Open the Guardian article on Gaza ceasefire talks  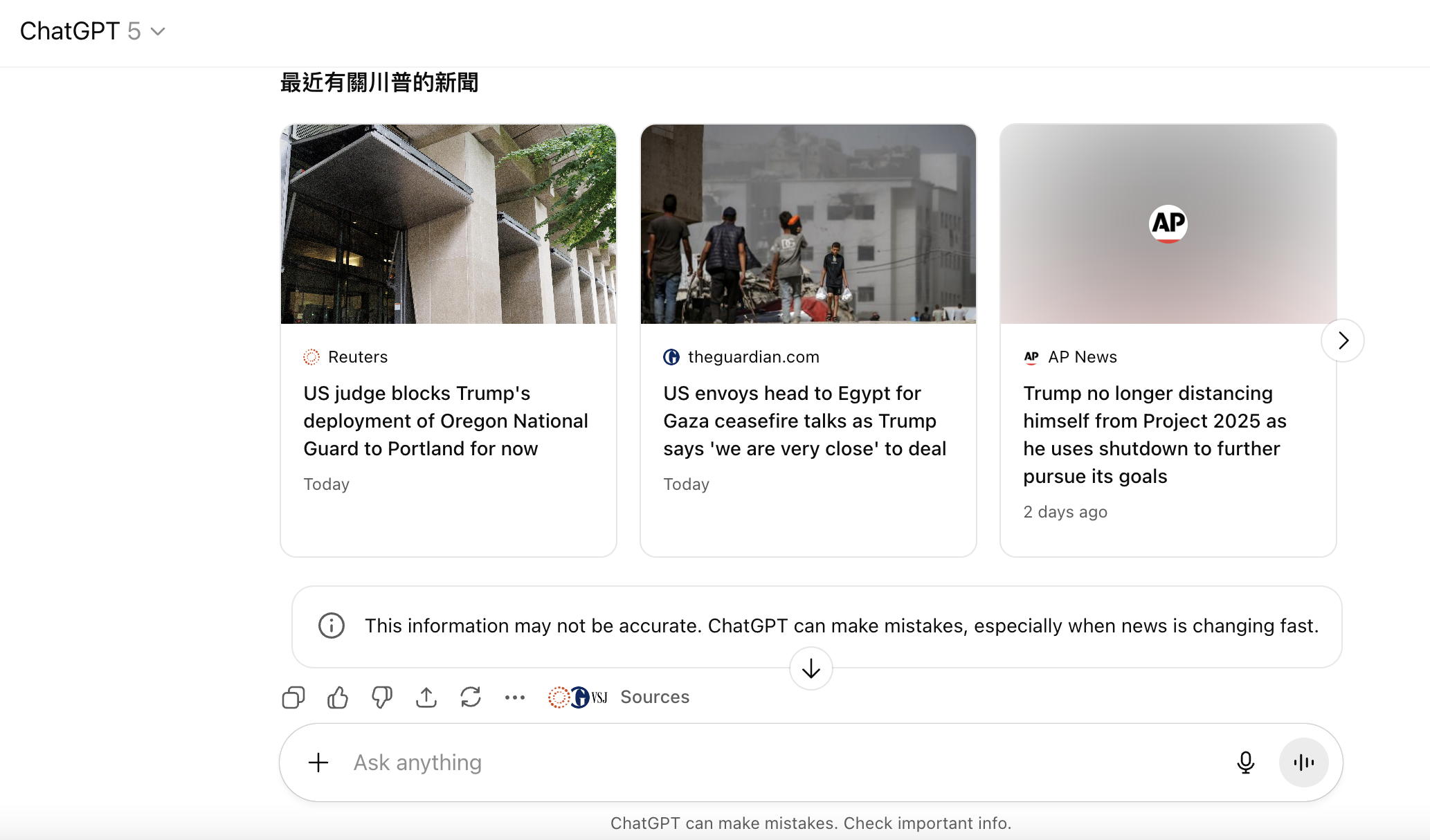point(806,421)
